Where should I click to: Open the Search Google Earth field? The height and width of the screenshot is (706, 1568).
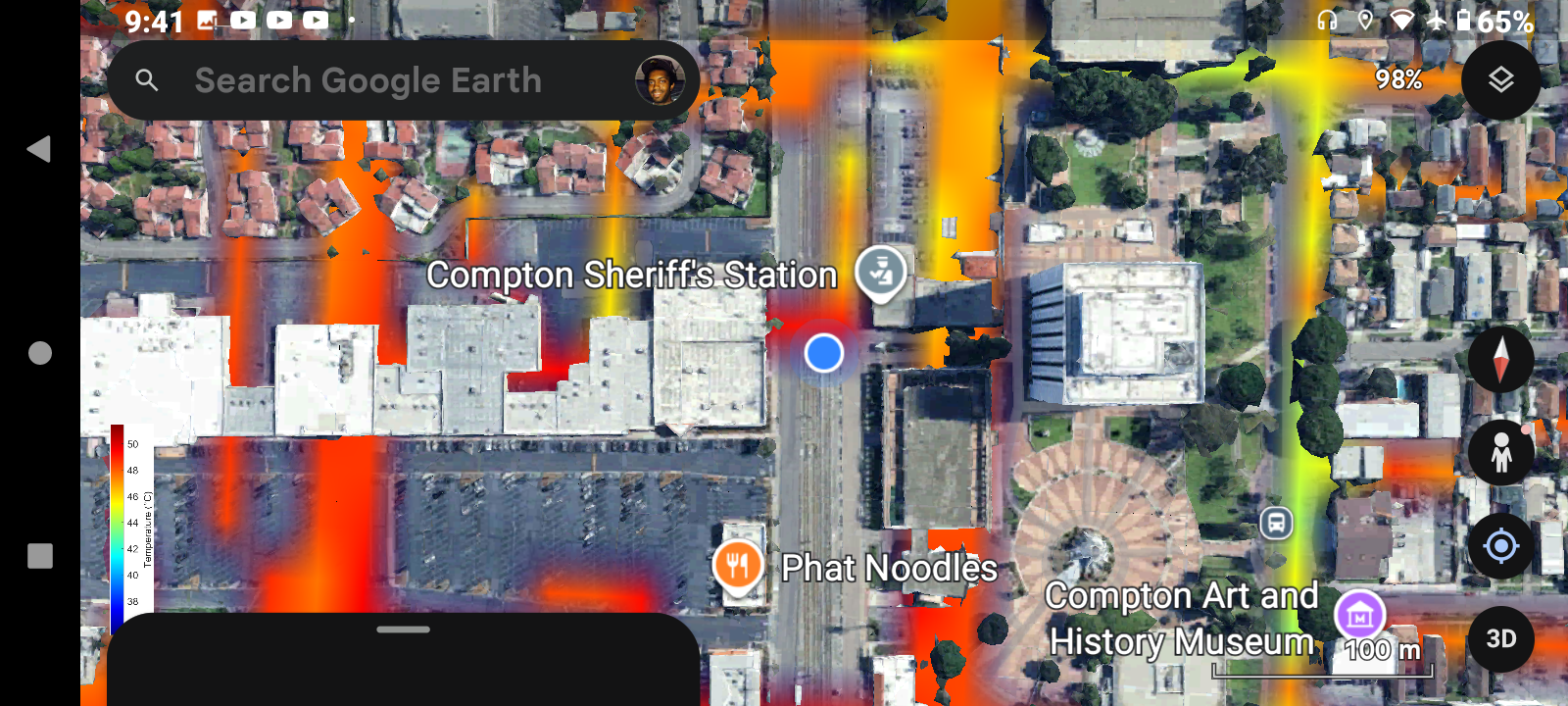367,80
